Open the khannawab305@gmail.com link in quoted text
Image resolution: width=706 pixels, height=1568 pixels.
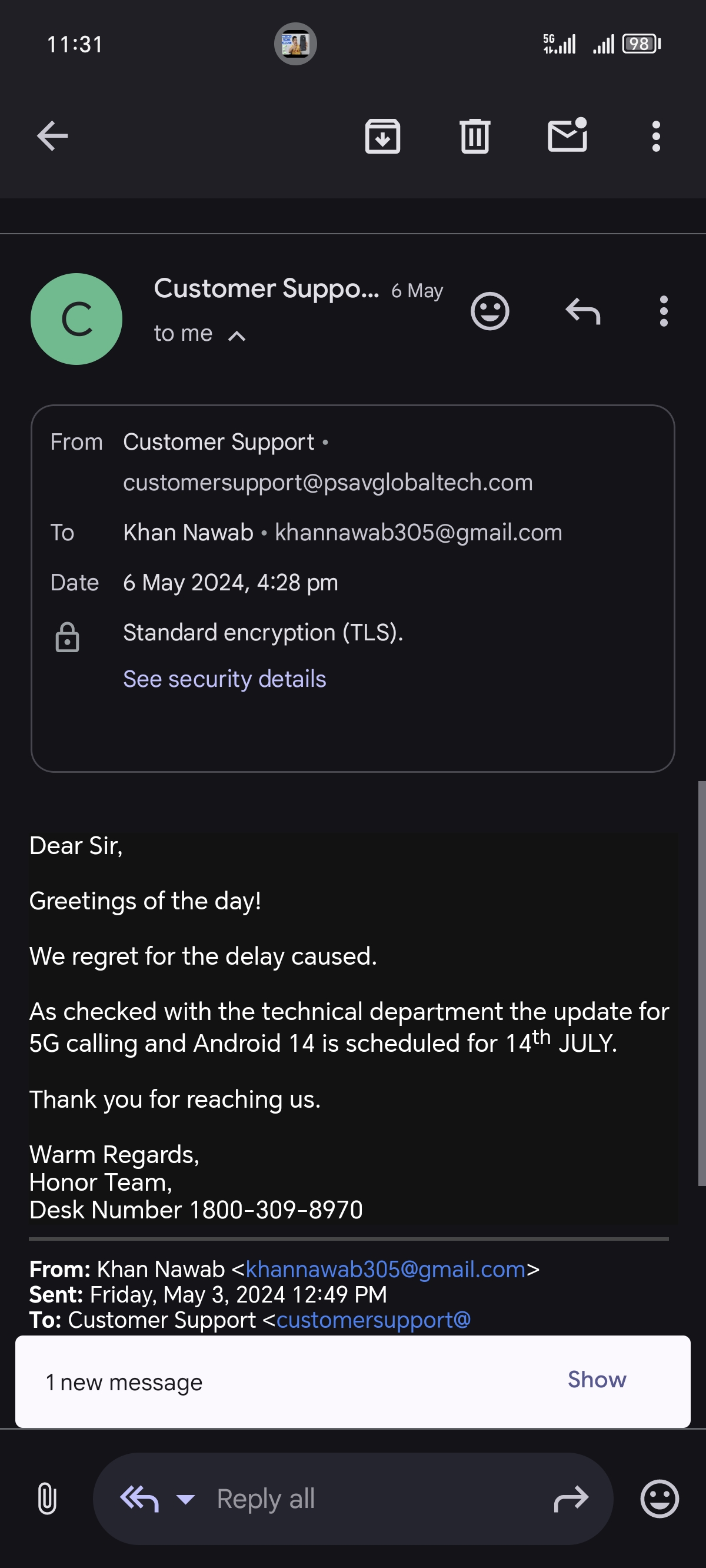(x=385, y=1269)
